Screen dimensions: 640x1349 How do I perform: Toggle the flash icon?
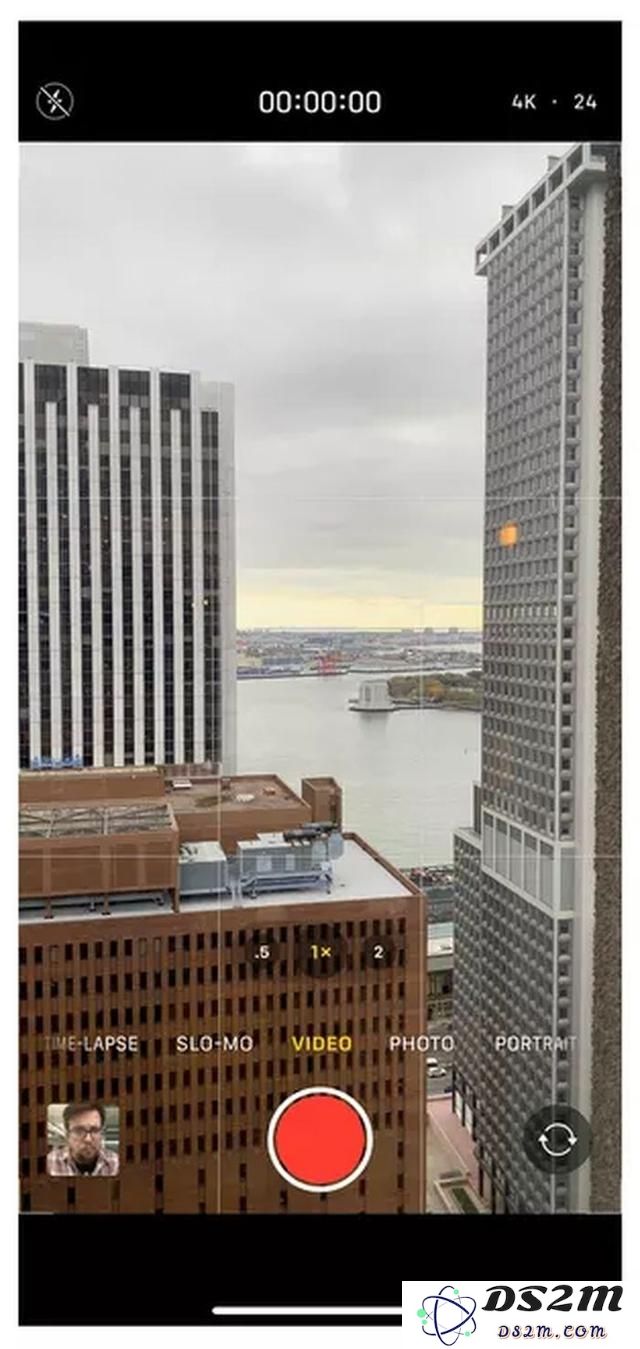(x=55, y=101)
